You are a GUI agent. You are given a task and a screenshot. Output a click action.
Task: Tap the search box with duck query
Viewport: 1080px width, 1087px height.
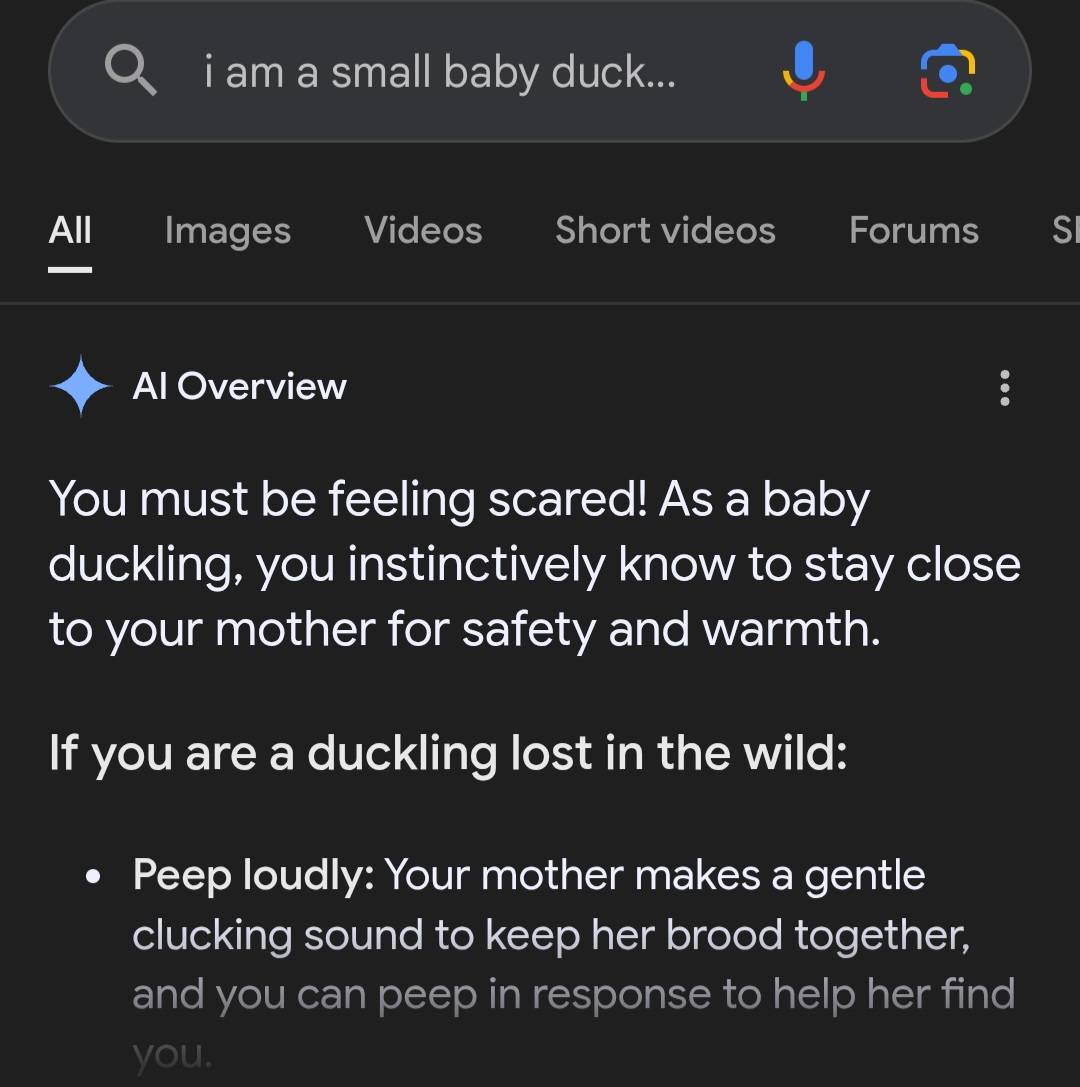click(x=440, y=72)
